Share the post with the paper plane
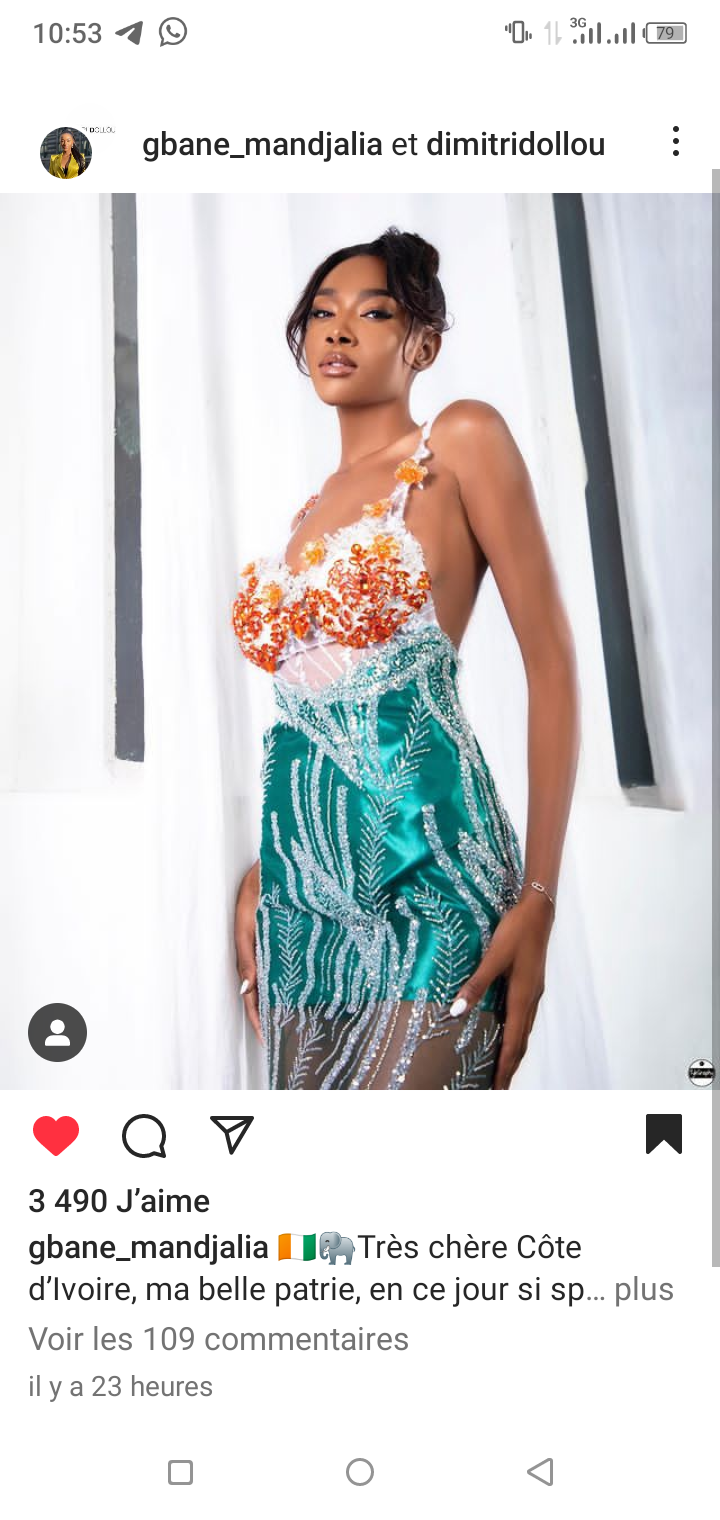The width and height of the screenshot is (720, 1520). pyautogui.click(x=232, y=1135)
